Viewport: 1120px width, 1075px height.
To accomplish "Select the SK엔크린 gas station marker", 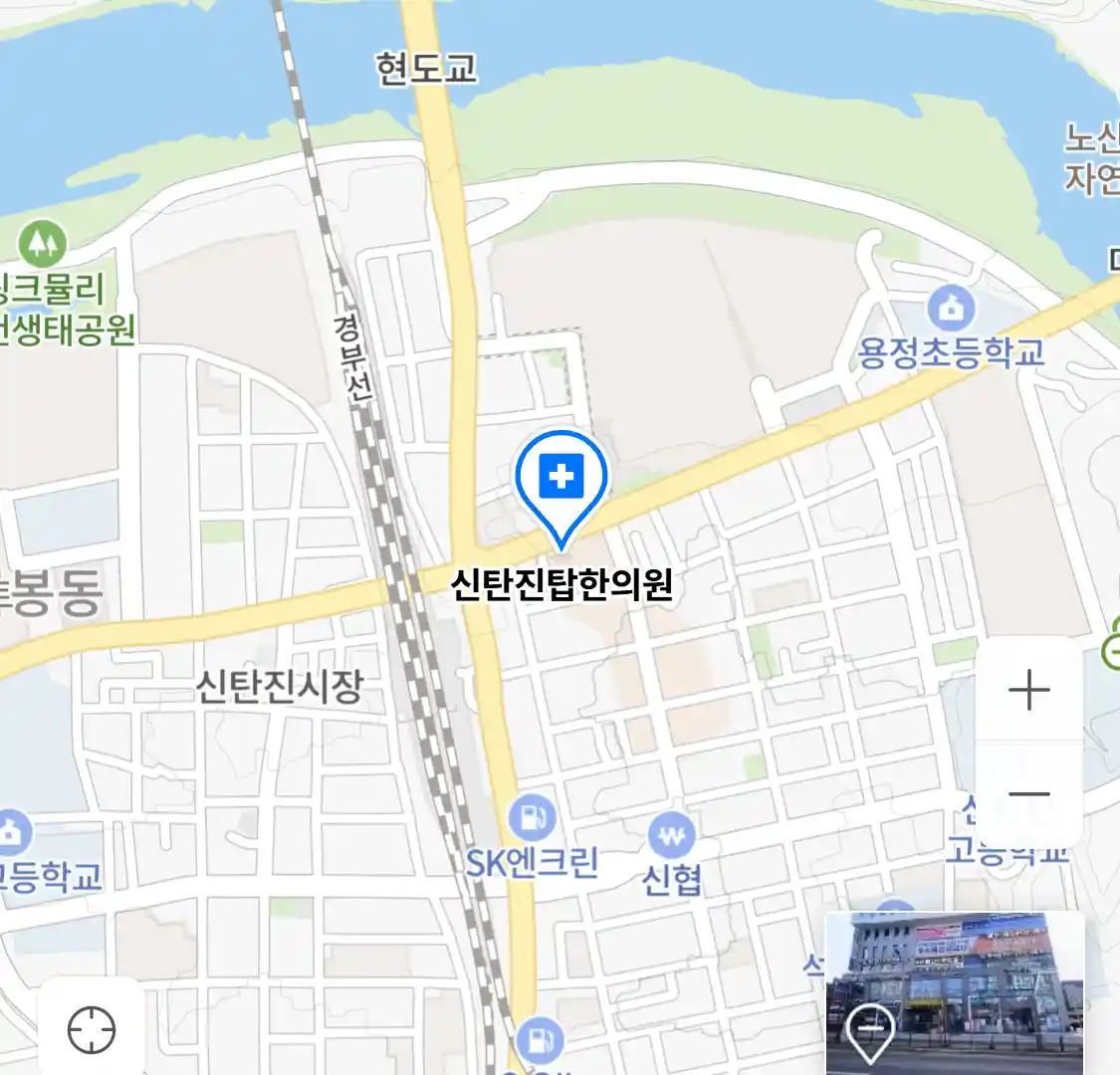I will pos(533,819).
